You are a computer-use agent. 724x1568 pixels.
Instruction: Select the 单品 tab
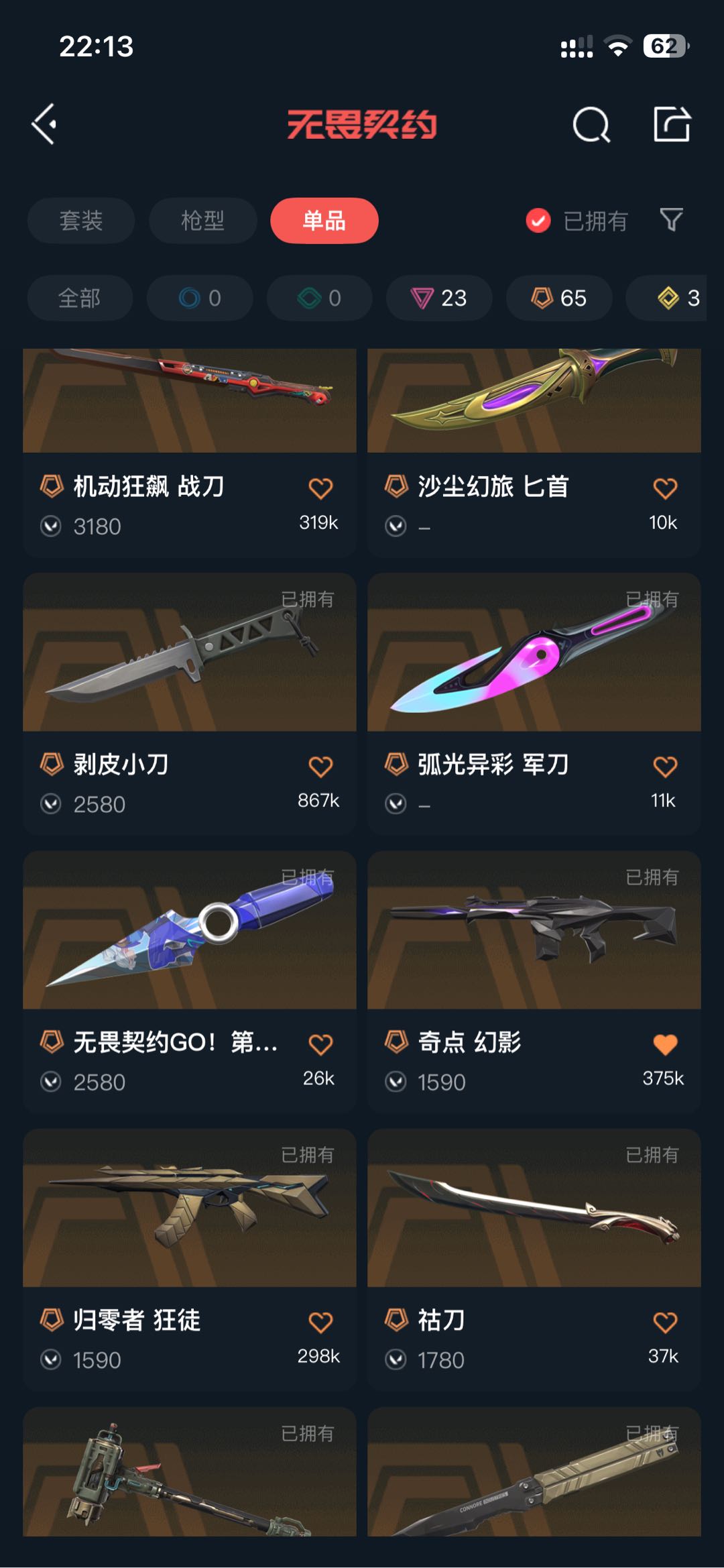(324, 221)
